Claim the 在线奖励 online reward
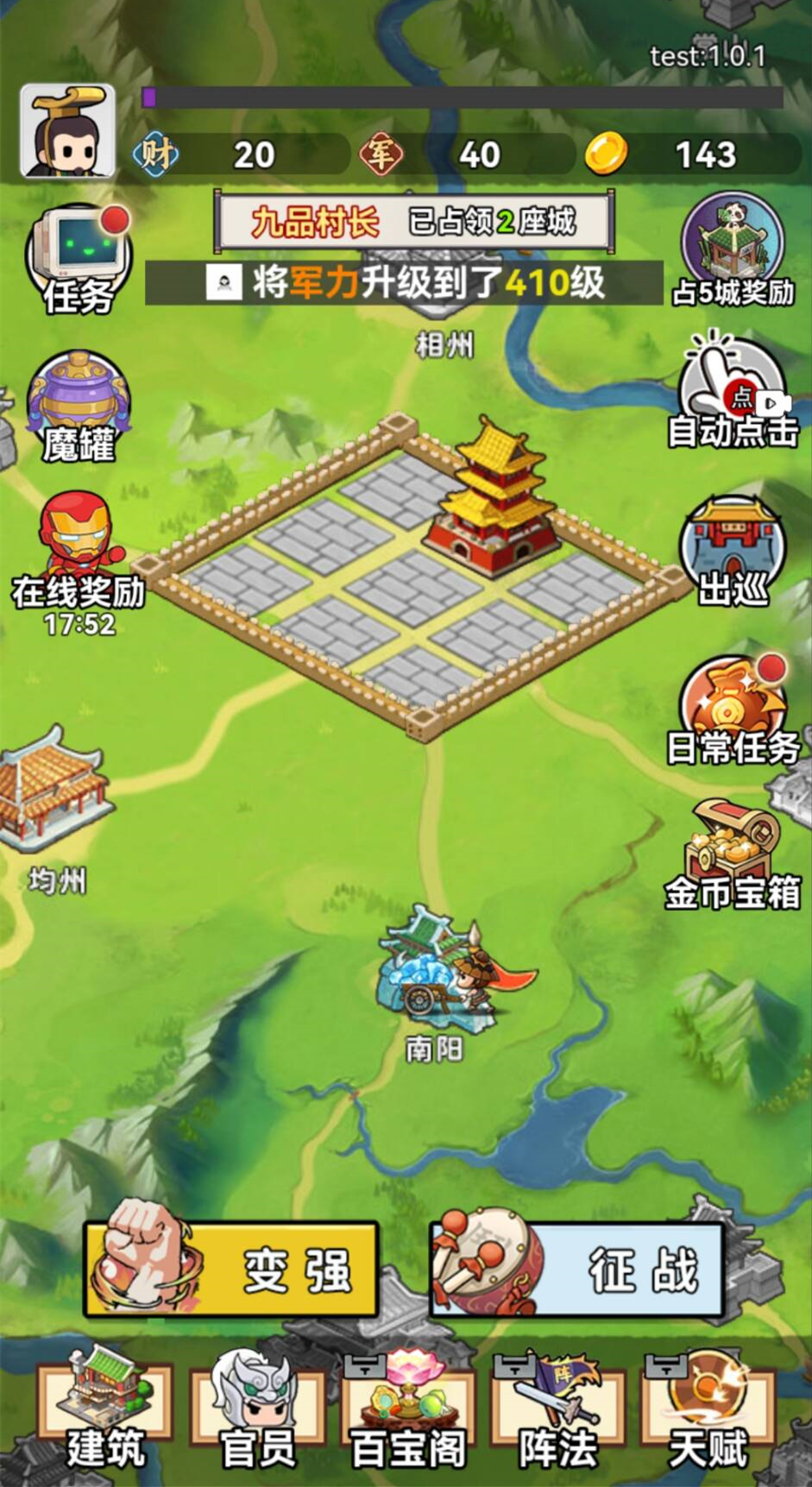This screenshot has width=812, height=1487. [x=78, y=552]
